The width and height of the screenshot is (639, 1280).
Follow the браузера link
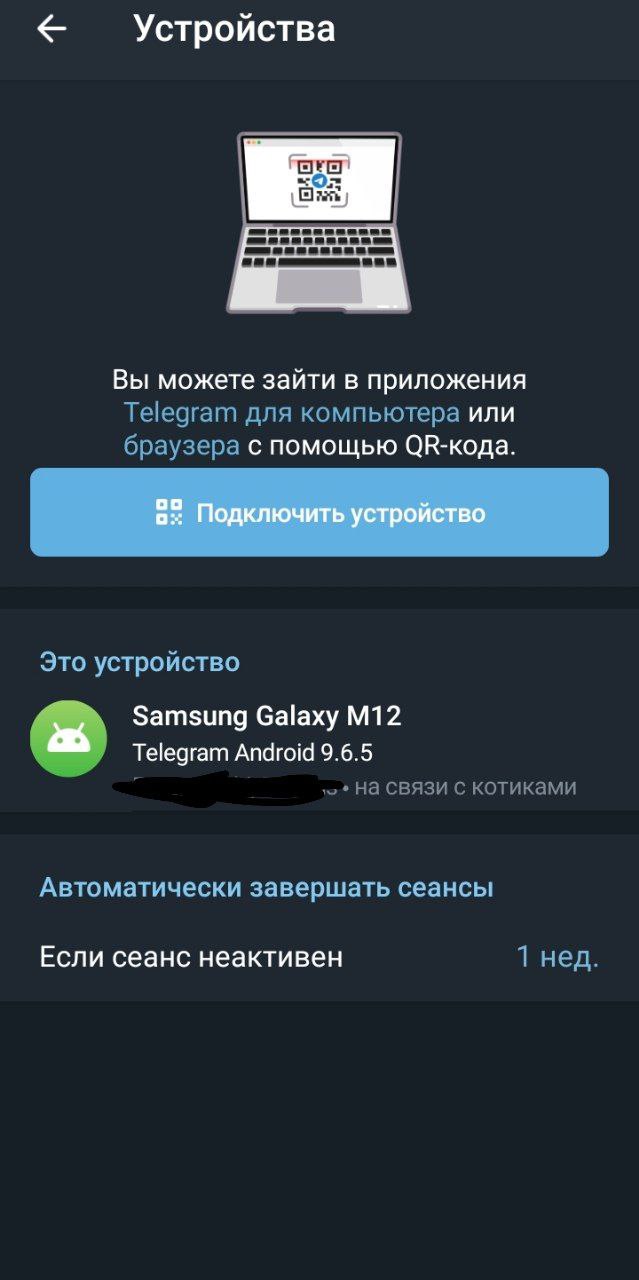coord(182,446)
